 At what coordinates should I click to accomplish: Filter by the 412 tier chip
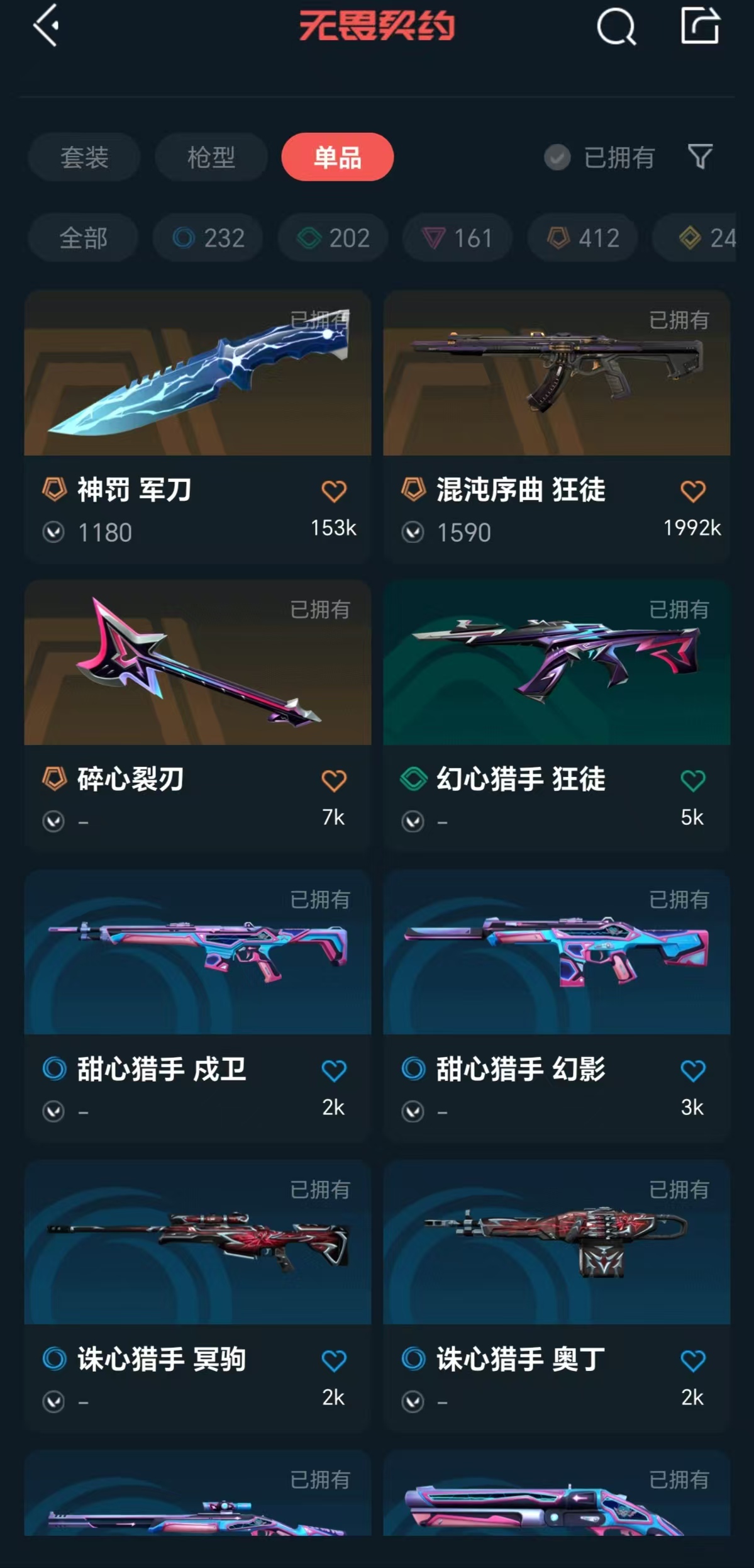pos(582,238)
